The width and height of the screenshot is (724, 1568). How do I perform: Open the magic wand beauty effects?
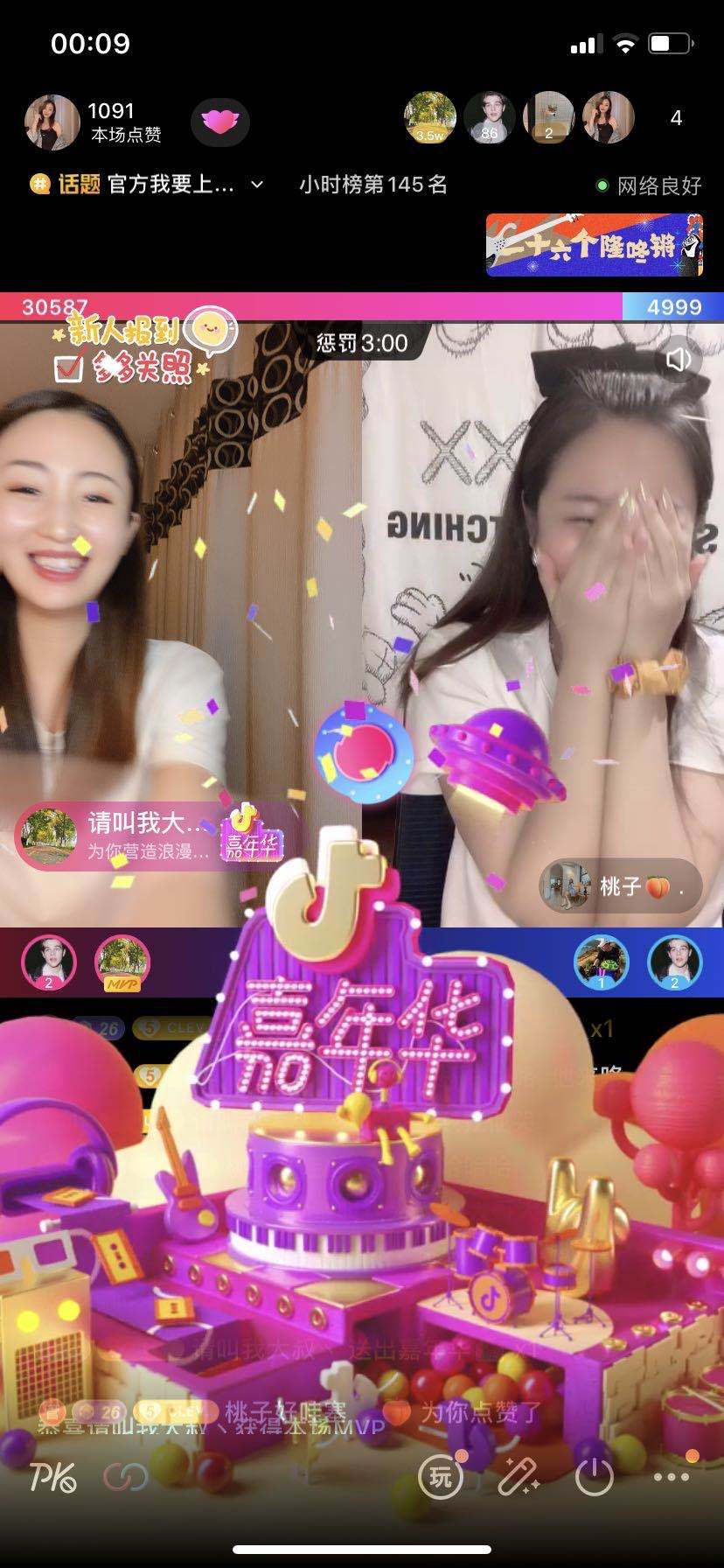click(x=518, y=1477)
